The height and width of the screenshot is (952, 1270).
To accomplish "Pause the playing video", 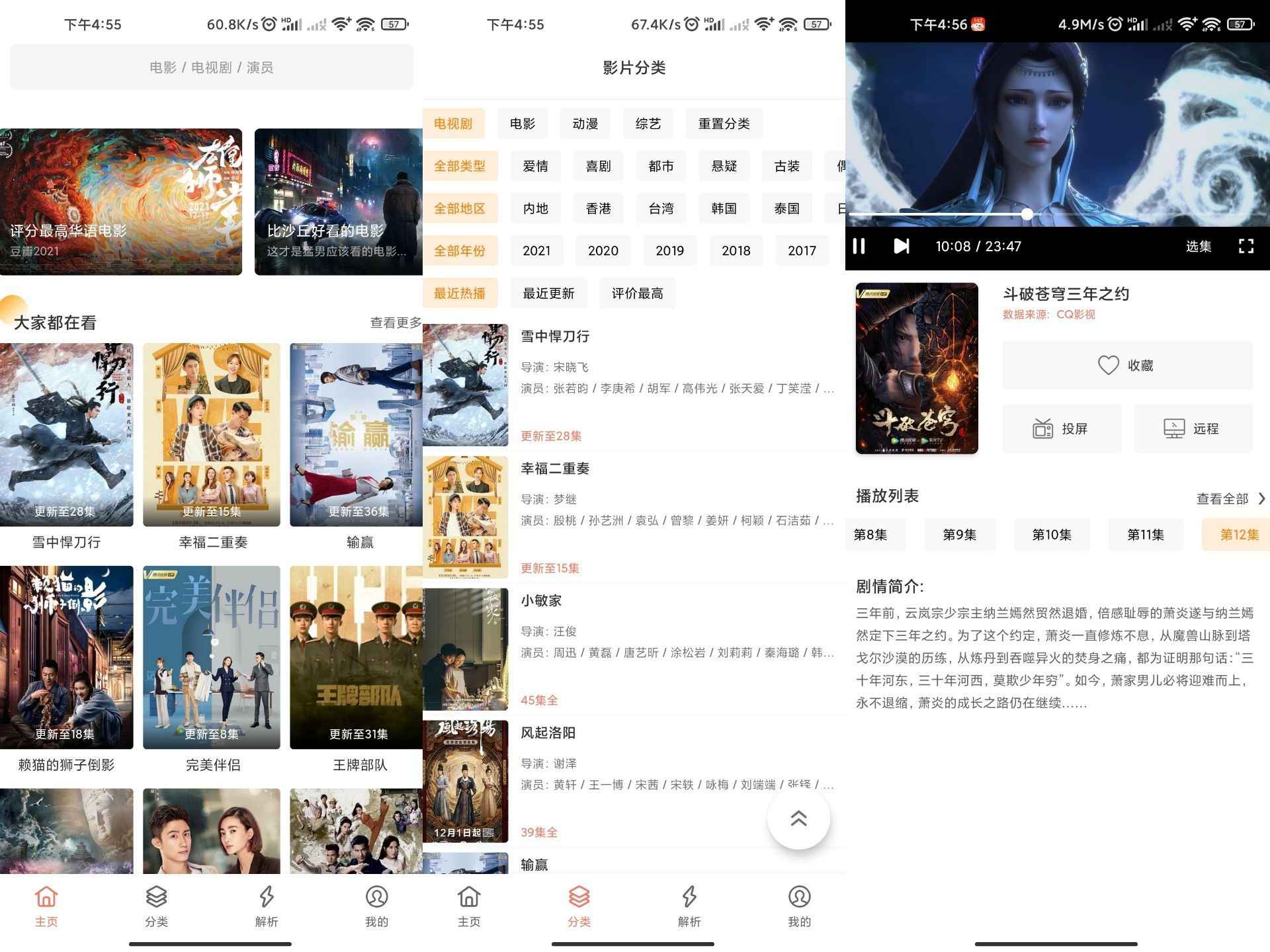I will click(859, 246).
